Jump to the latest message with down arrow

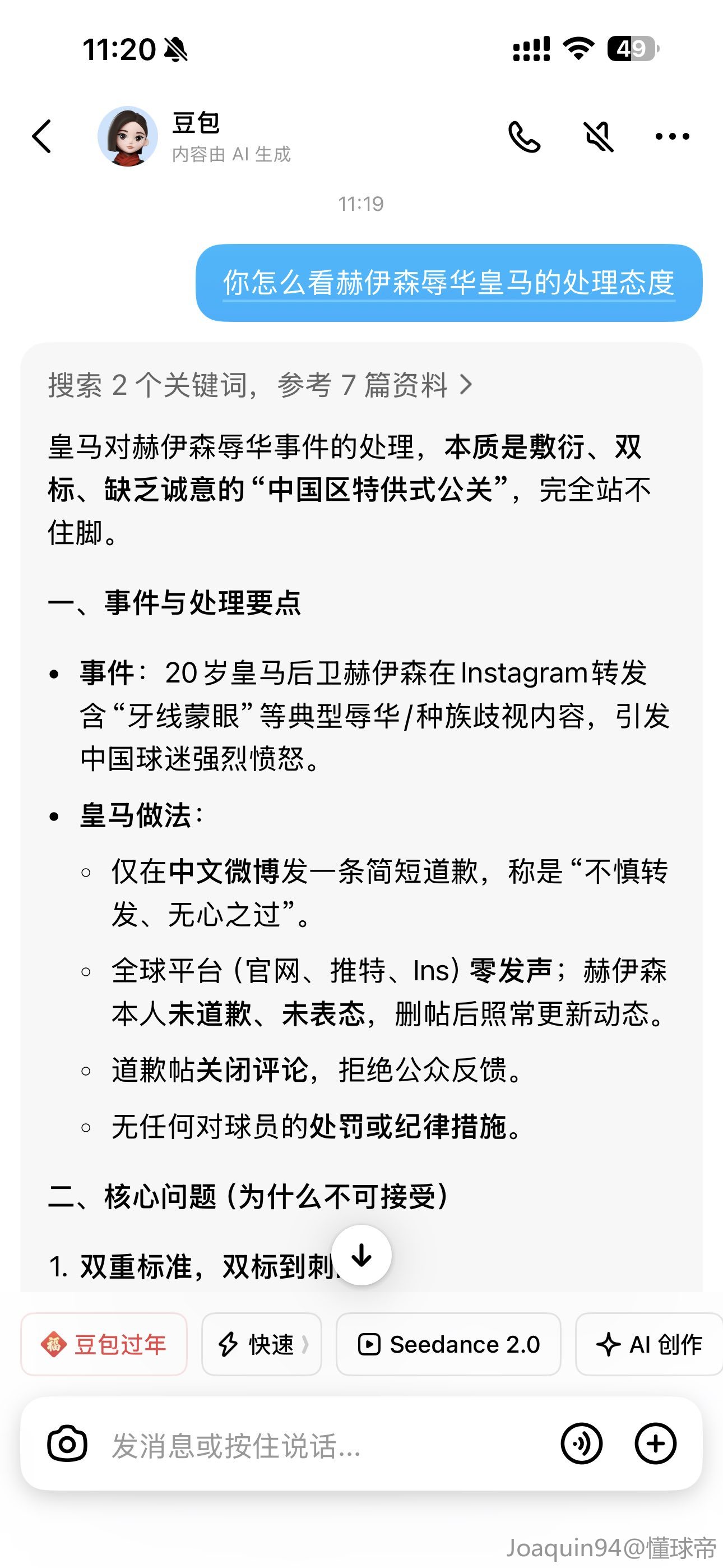point(361,1255)
